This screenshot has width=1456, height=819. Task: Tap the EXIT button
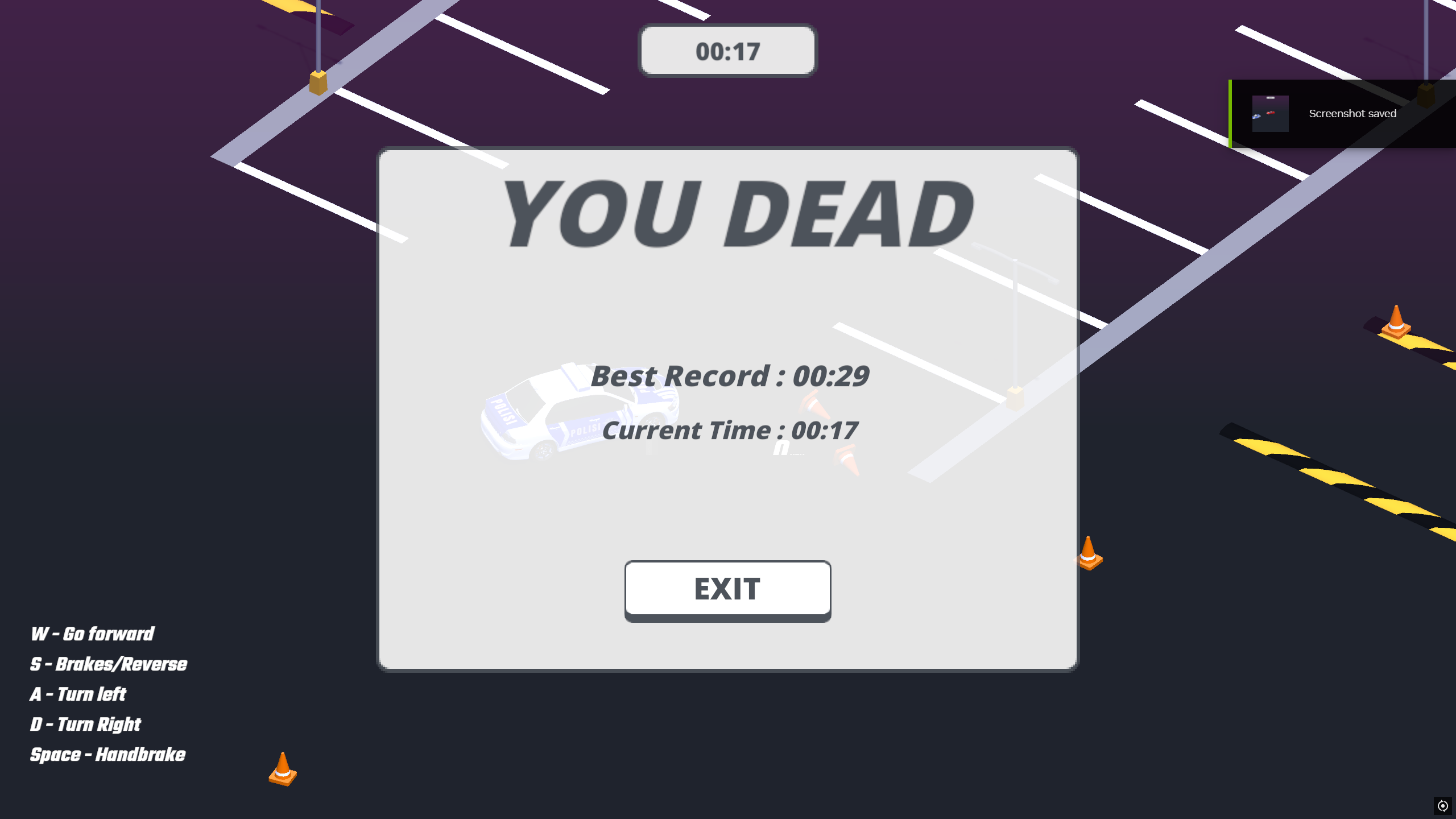tap(727, 589)
